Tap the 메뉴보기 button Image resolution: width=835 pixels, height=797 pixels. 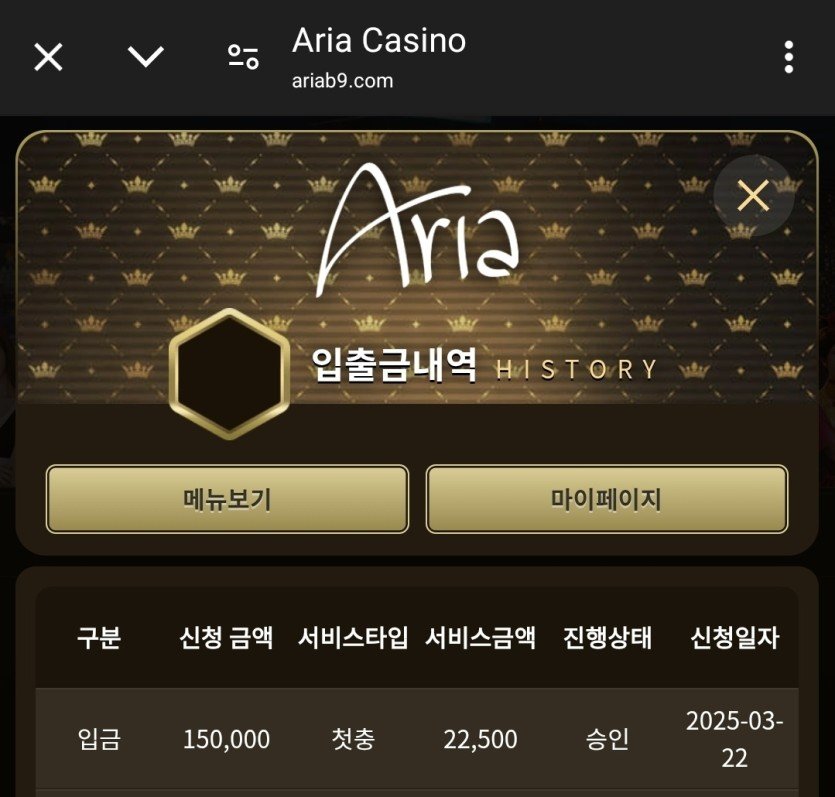227,499
